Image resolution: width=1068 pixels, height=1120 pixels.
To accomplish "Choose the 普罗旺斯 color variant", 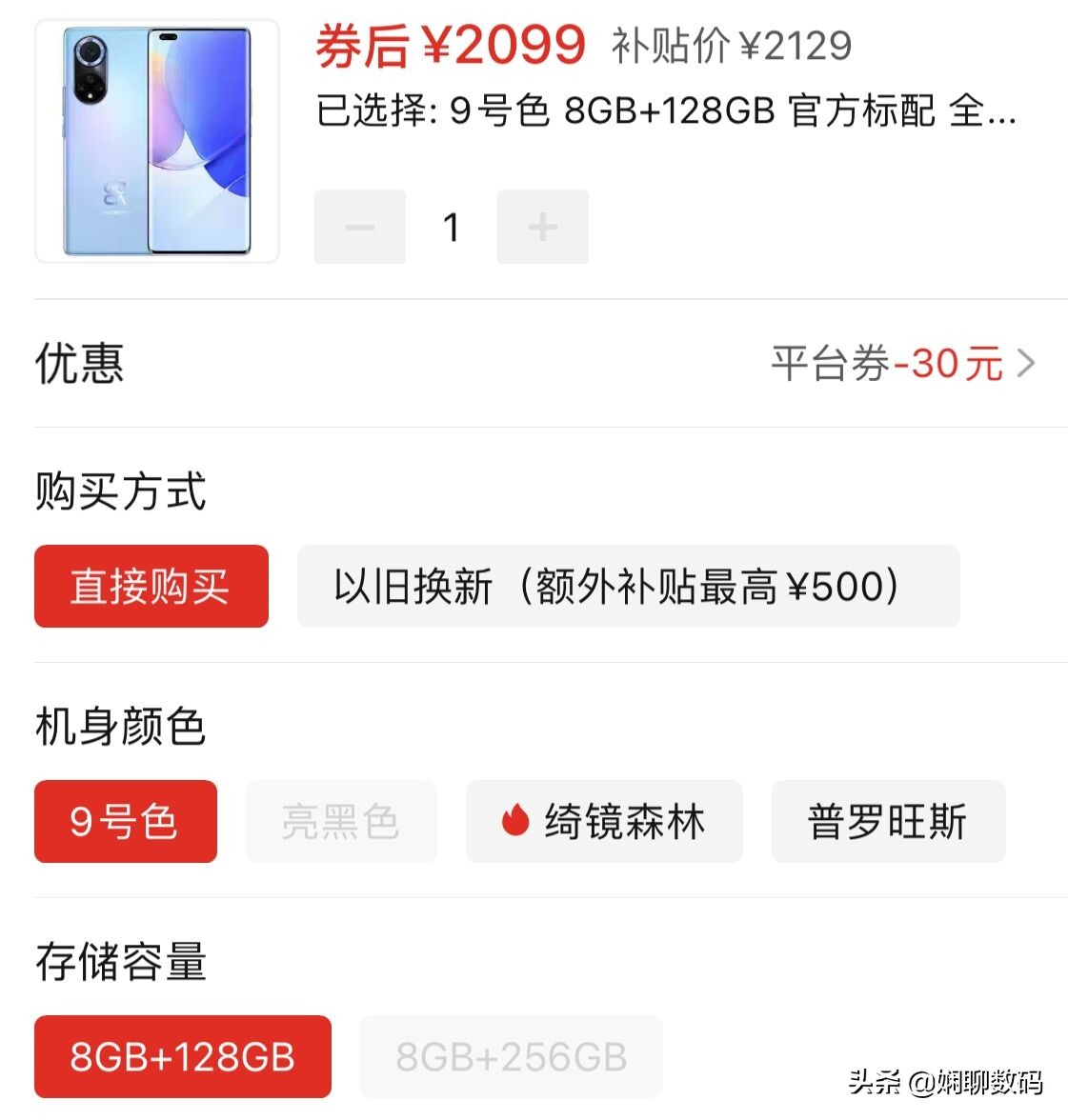I will [x=888, y=823].
